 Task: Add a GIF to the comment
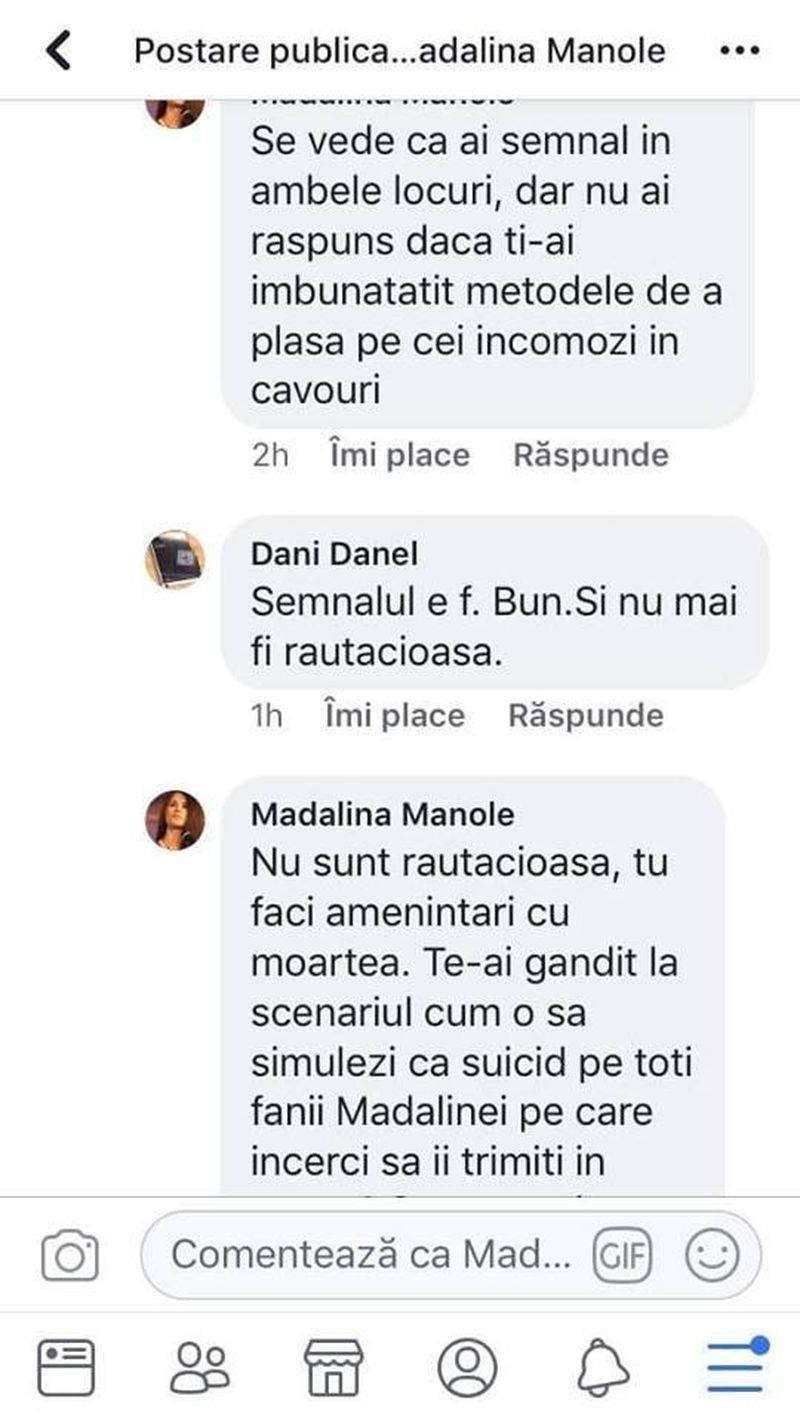622,1254
